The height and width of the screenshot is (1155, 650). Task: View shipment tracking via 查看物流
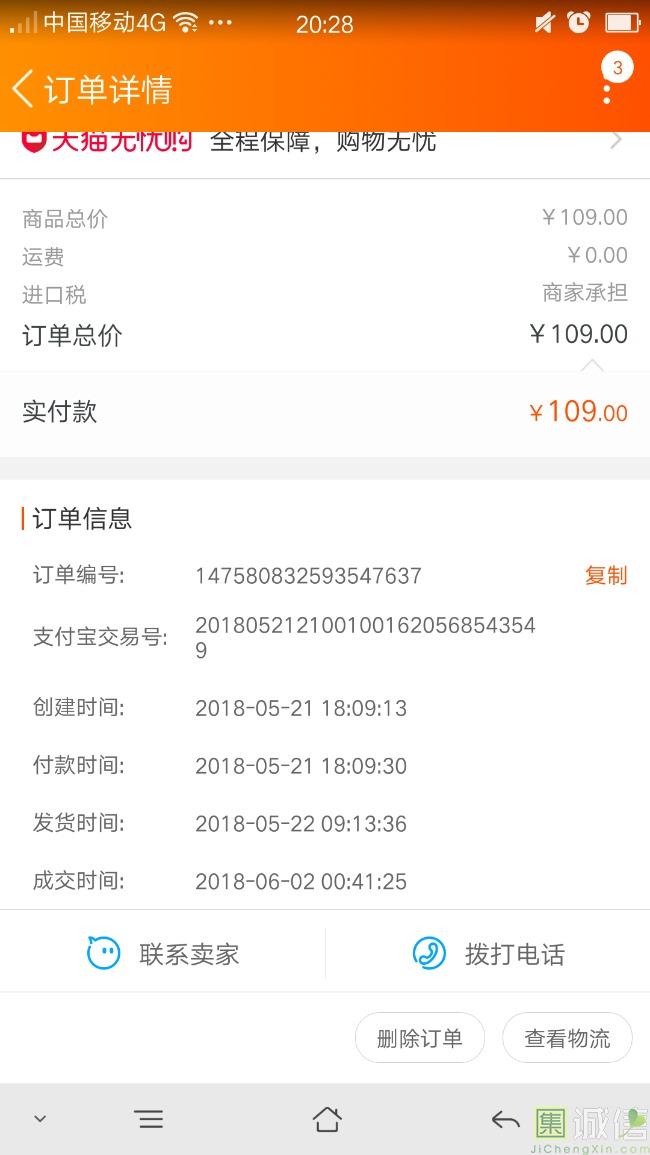[567, 1038]
